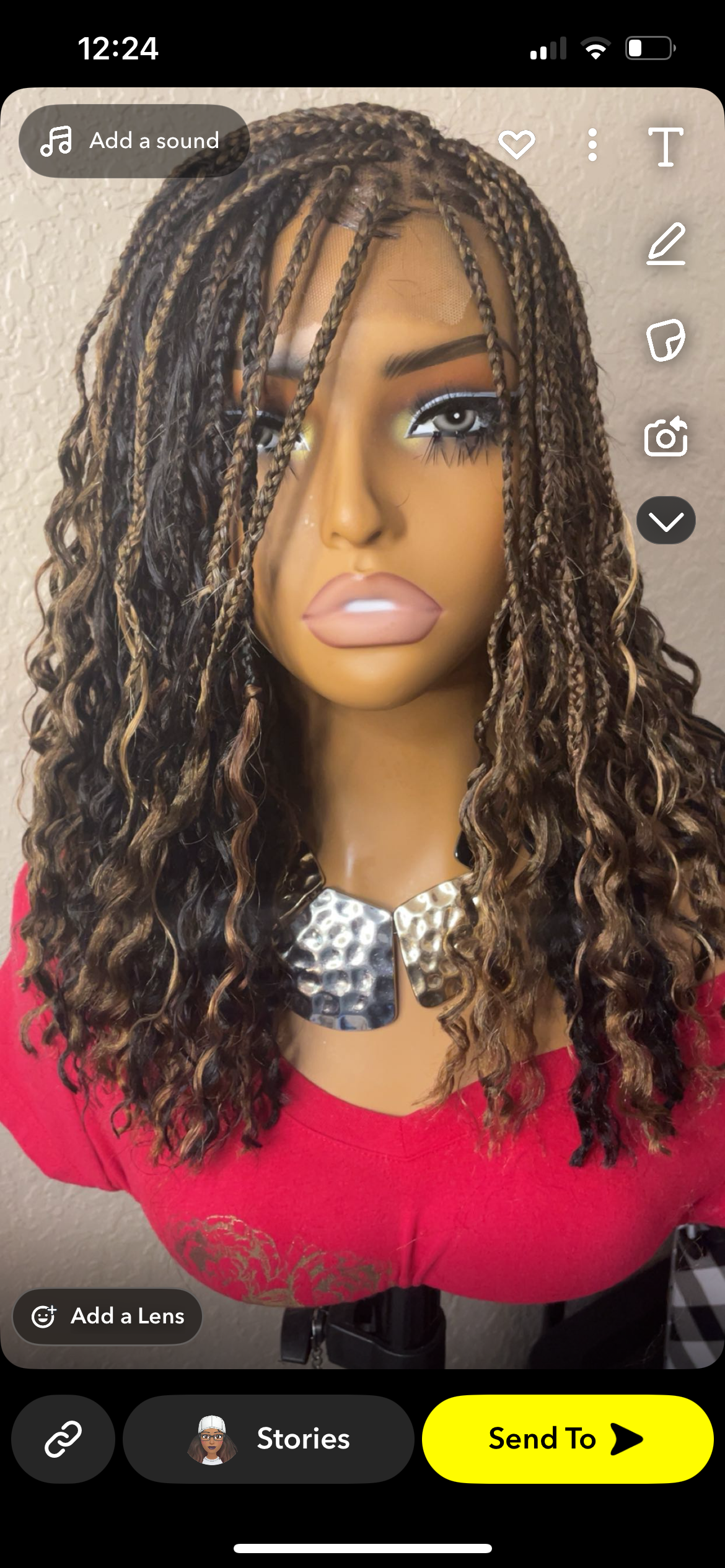The height and width of the screenshot is (1568, 725).
Task: Post snap to Stories
Action: click(x=268, y=1439)
